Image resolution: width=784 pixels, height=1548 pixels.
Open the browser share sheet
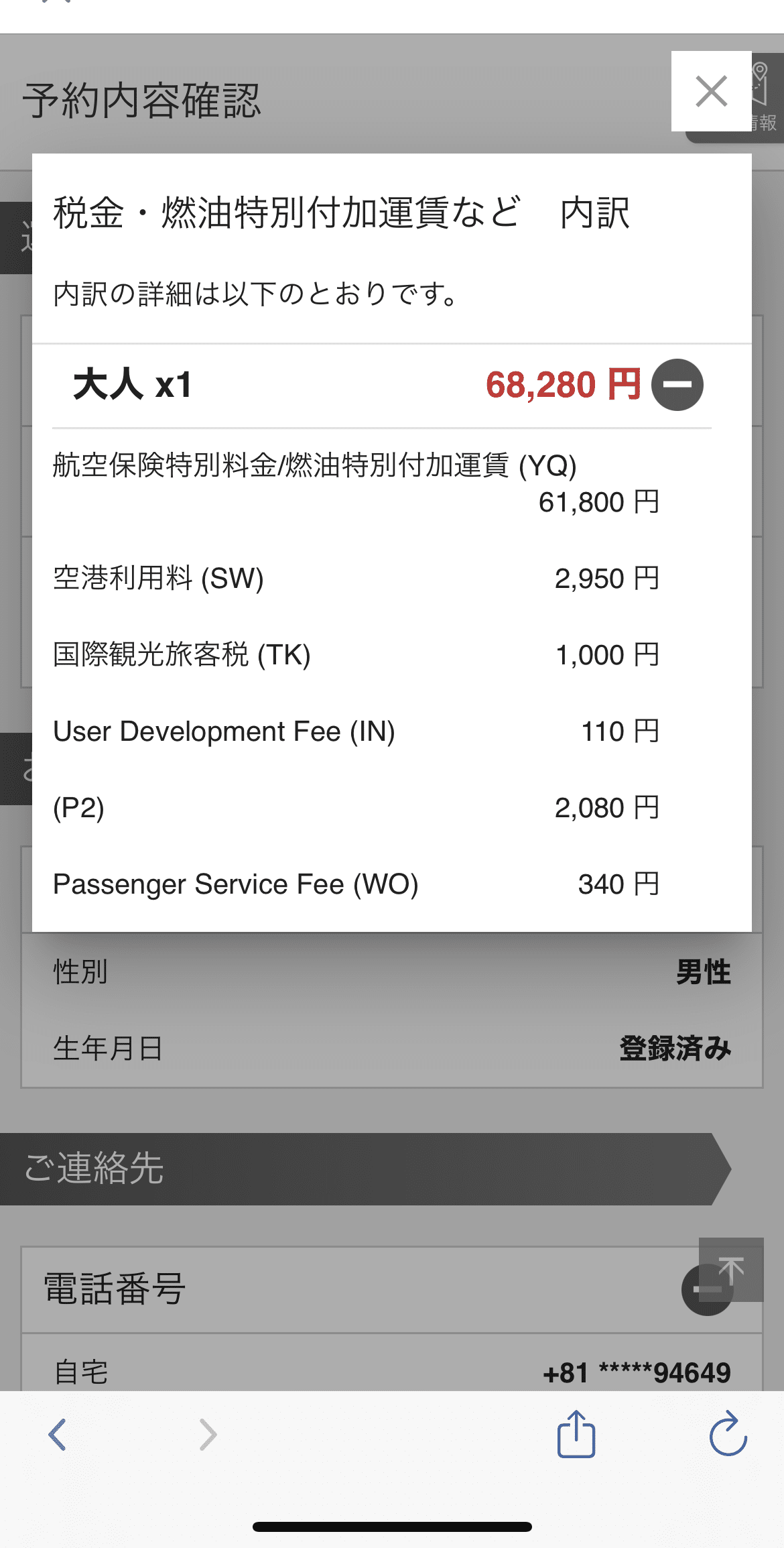click(576, 1433)
